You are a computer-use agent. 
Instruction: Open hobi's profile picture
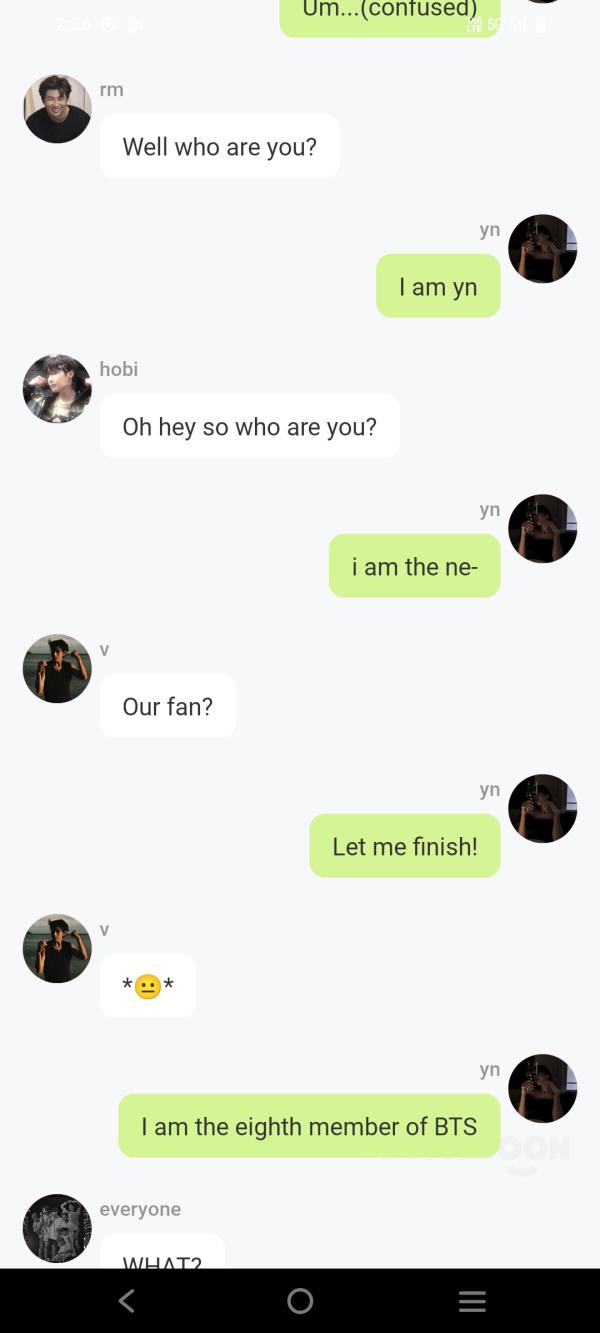coord(57,389)
